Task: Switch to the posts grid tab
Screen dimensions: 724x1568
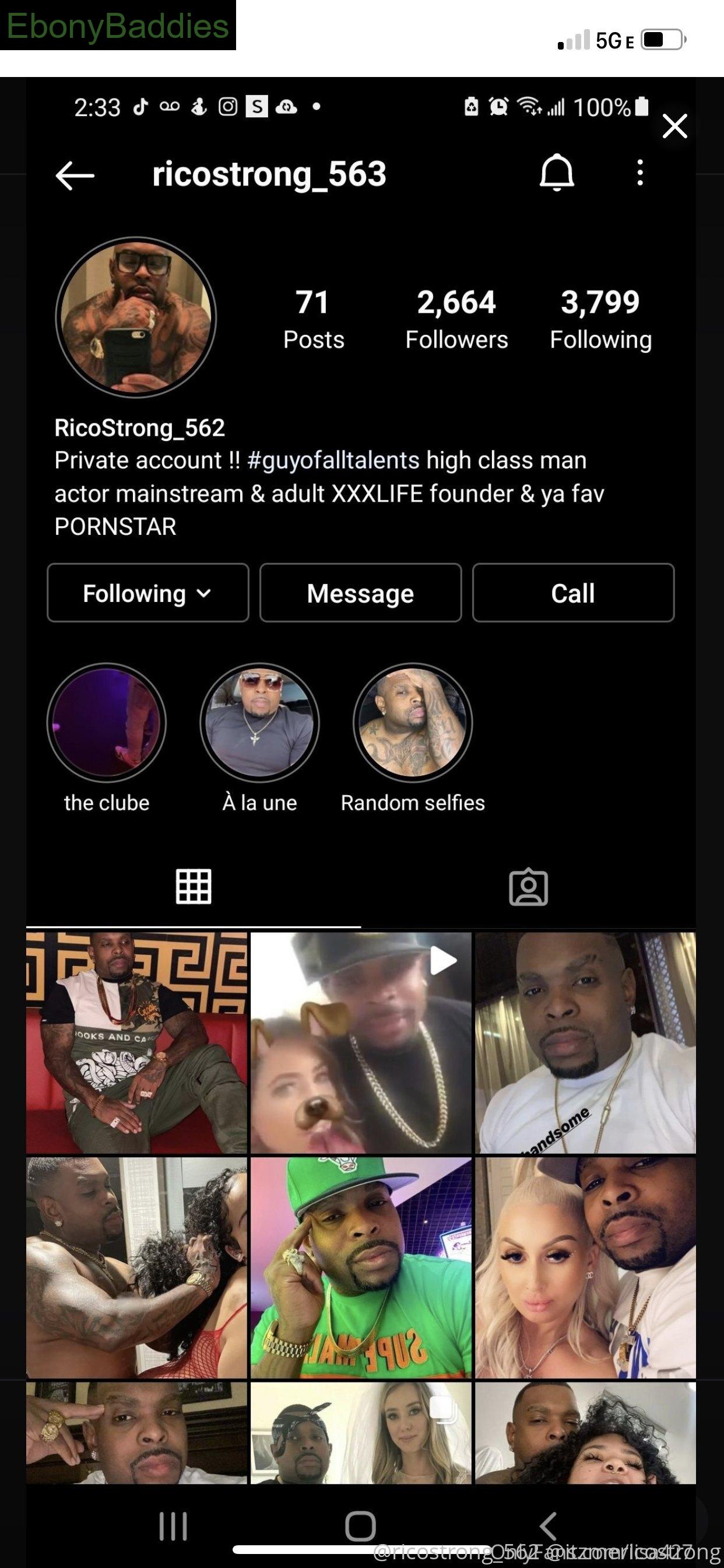Action: (194, 886)
